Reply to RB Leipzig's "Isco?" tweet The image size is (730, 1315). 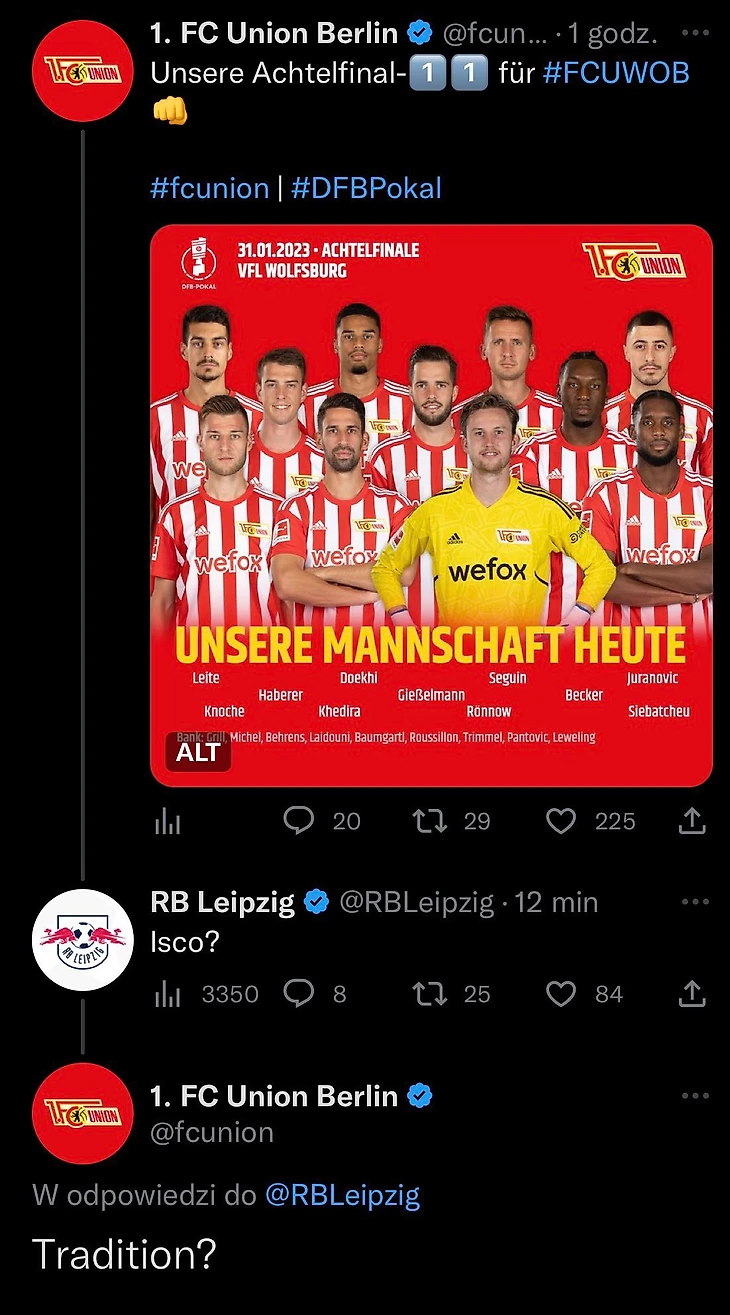pyautogui.click(x=300, y=994)
